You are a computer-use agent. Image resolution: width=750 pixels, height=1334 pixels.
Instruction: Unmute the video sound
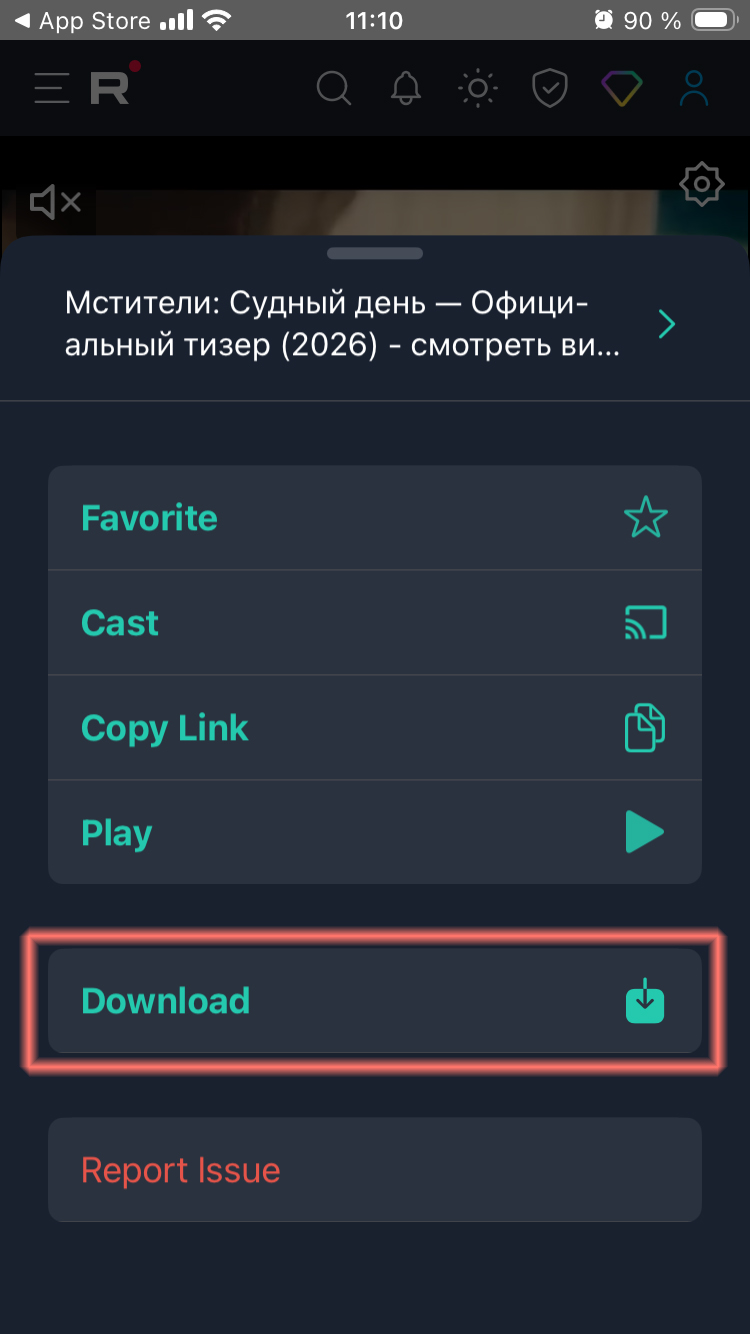(x=54, y=203)
